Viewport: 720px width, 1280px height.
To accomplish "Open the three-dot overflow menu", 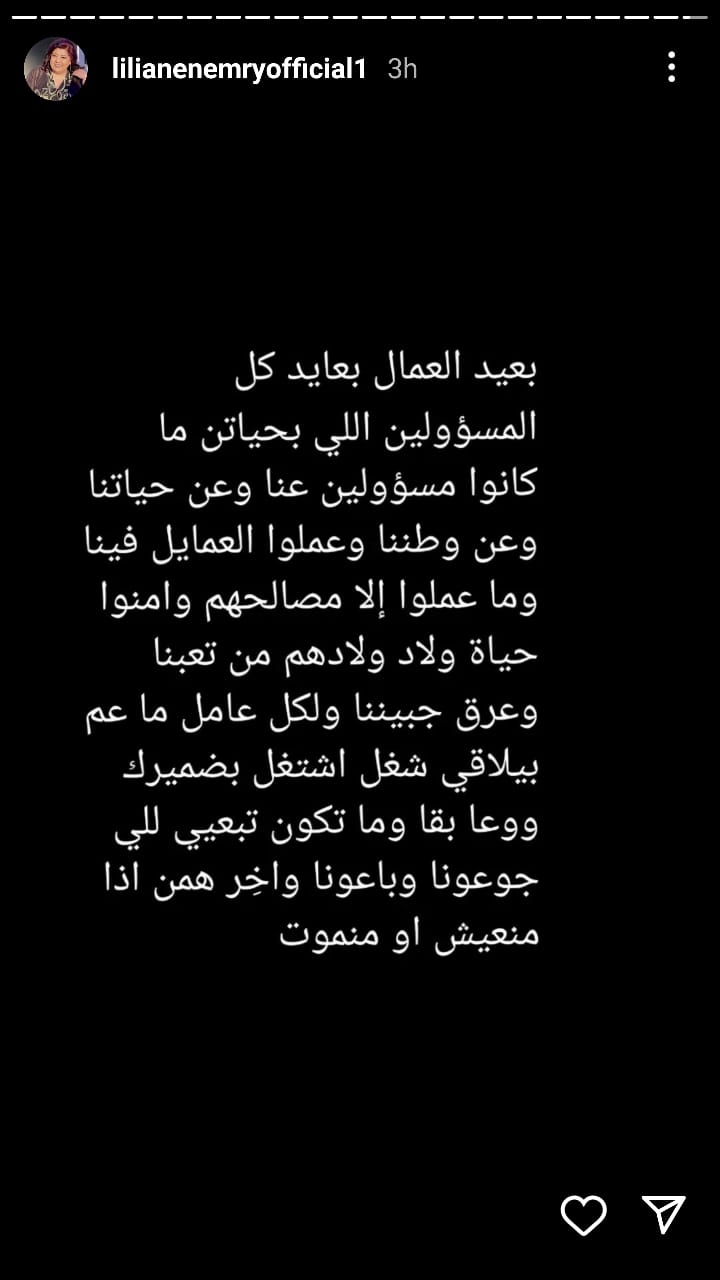I will [671, 67].
